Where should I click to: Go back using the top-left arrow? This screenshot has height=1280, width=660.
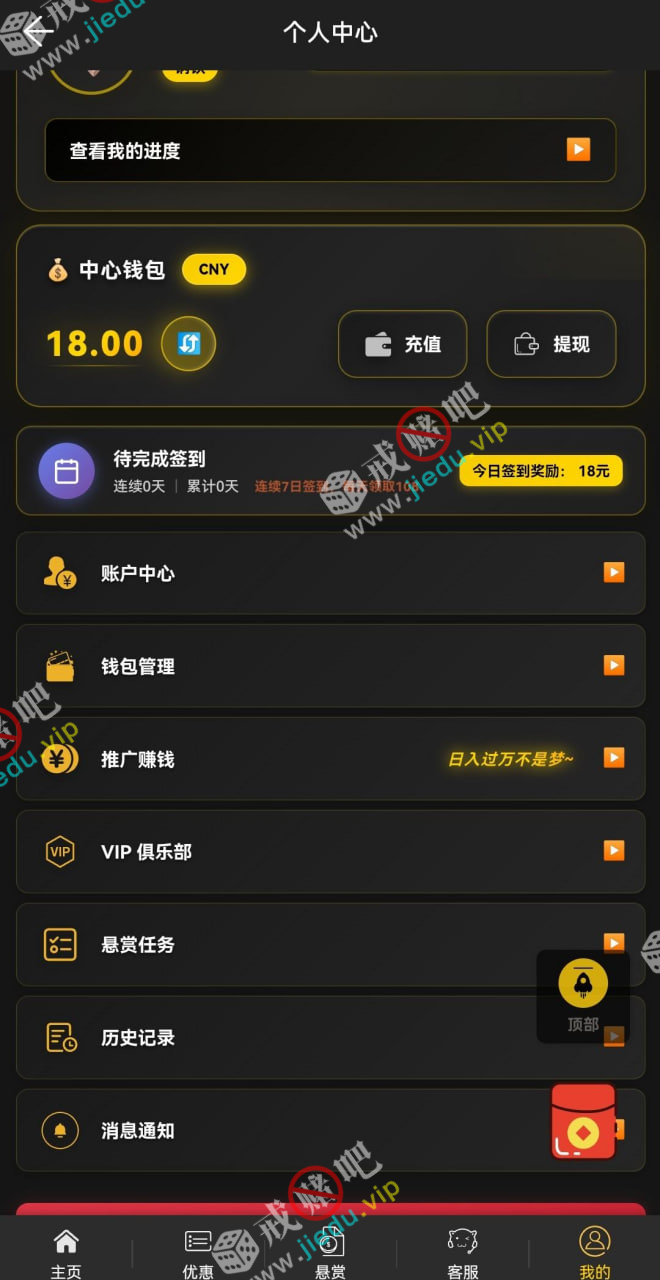[x=38, y=31]
